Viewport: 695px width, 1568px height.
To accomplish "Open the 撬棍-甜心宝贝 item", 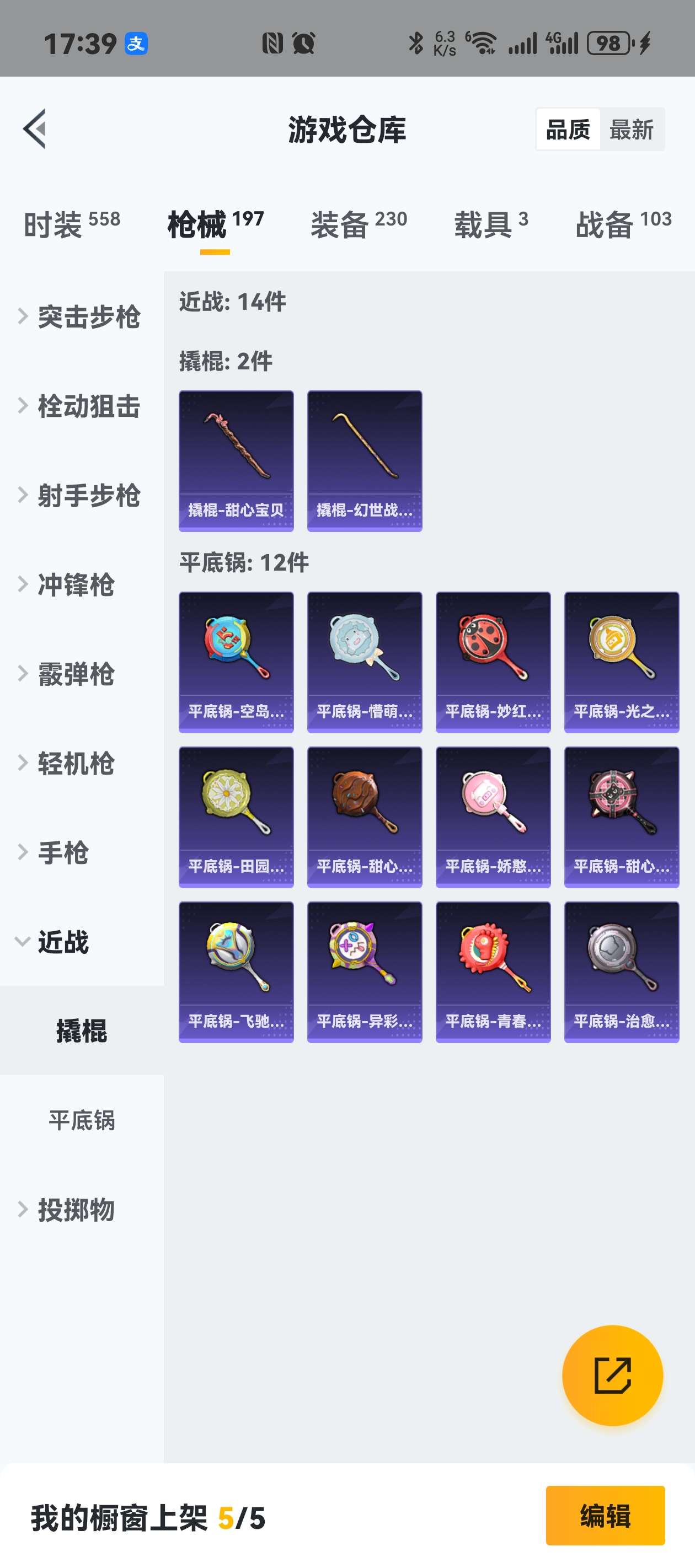I will tap(236, 461).
